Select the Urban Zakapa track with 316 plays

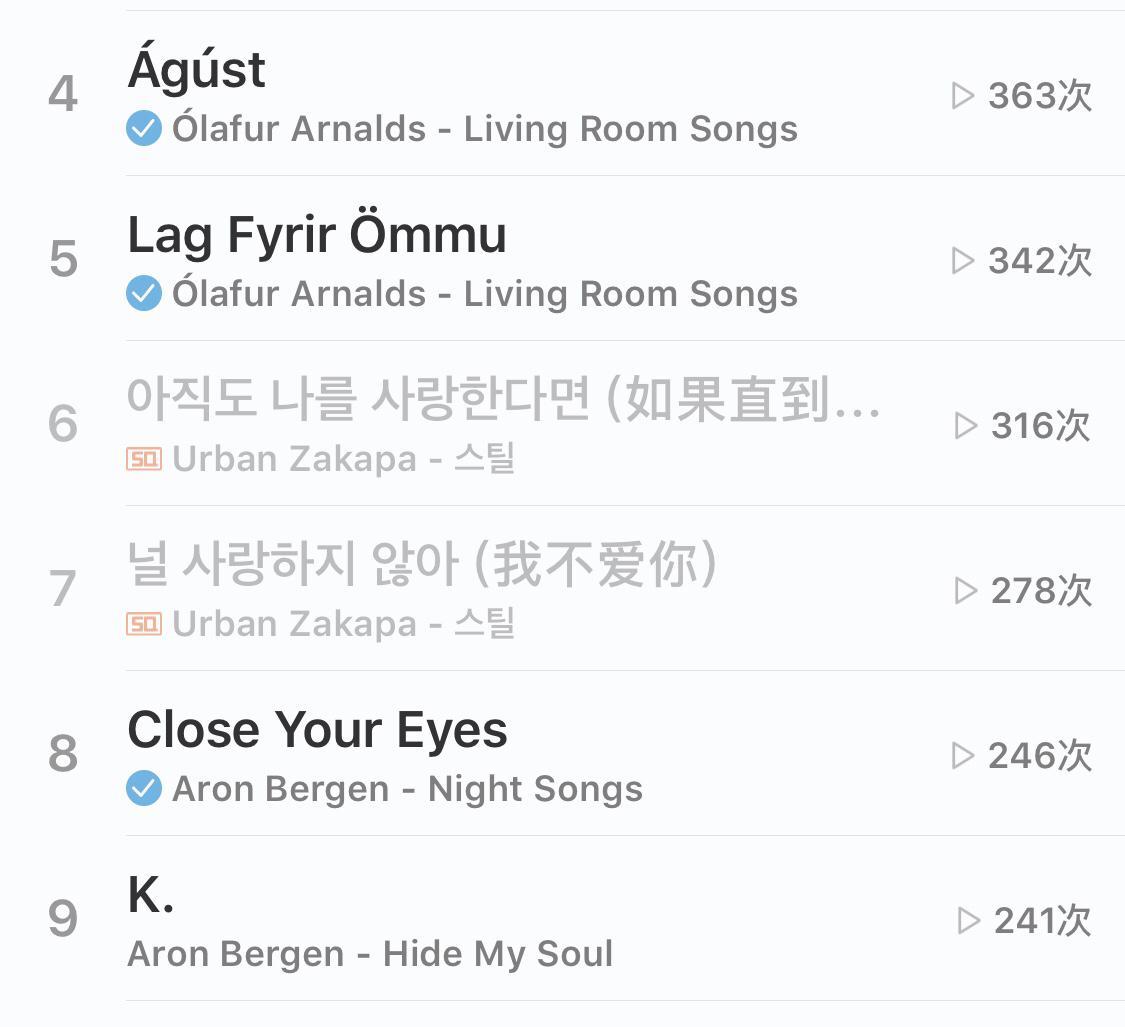pyautogui.click(x=503, y=401)
